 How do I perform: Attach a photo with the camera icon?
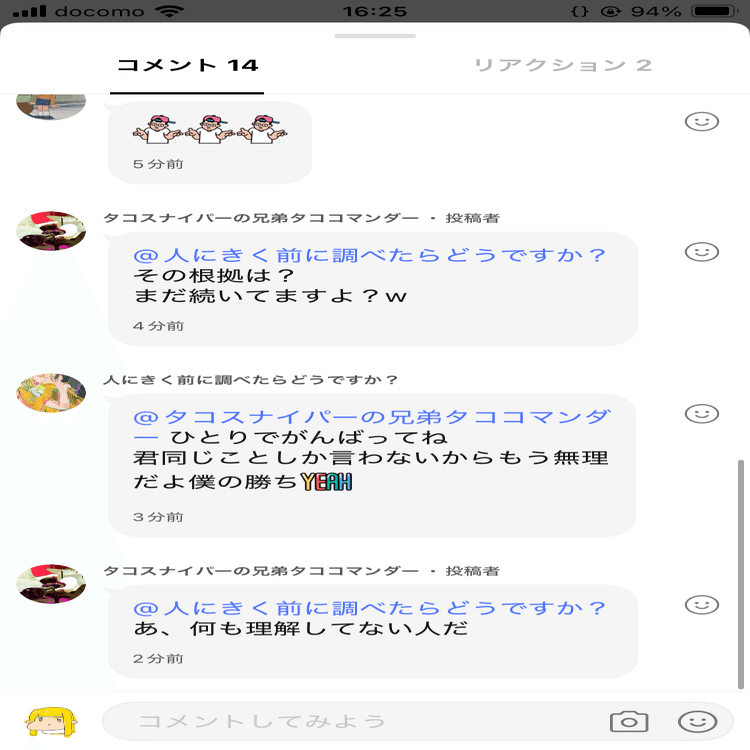coord(629,721)
